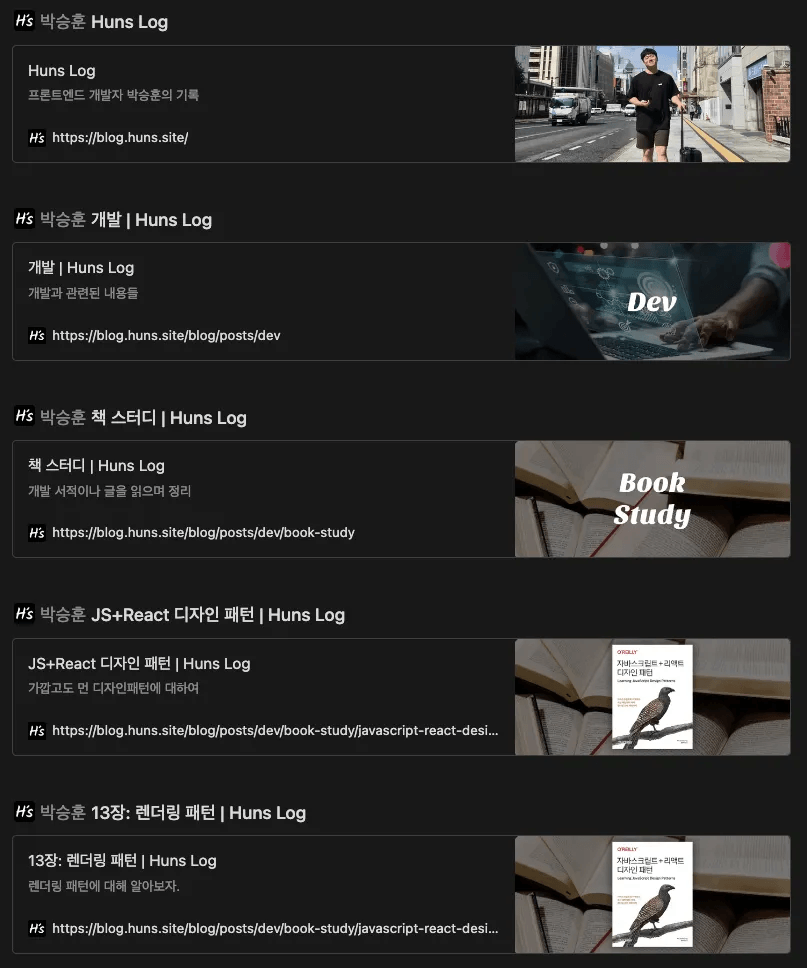Viewport: 807px width, 968px height.
Task: Click the book cover thumbnail on 13장 card
Action: pos(651,894)
